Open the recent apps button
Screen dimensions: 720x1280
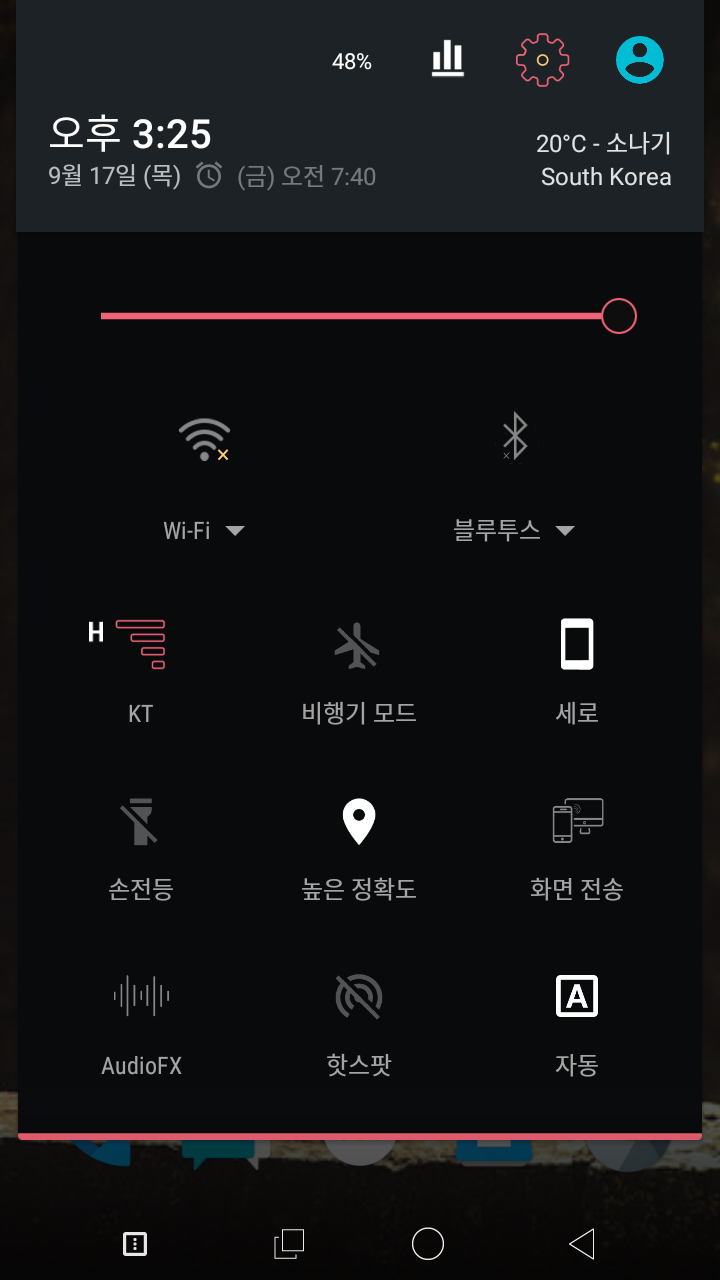pyautogui.click(x=289, y=1243)
